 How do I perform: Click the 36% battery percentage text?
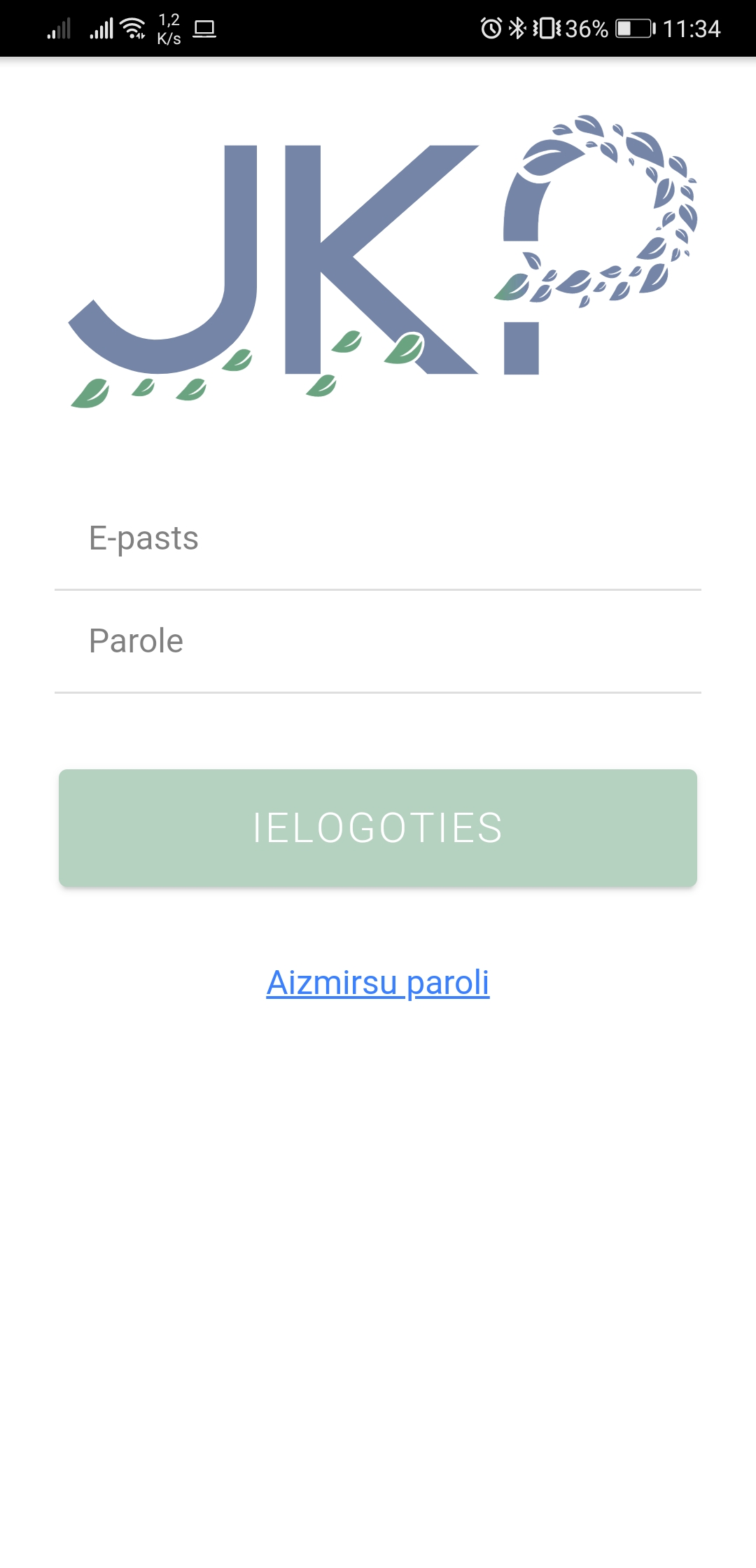[587, 28]
